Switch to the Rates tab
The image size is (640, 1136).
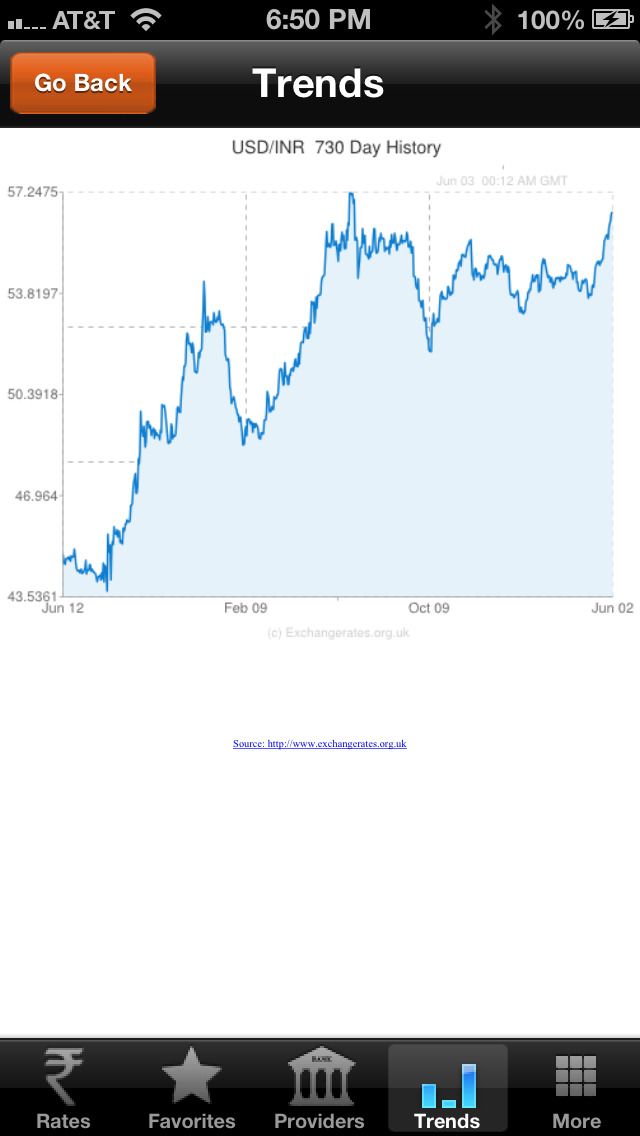pos(63,1089)
